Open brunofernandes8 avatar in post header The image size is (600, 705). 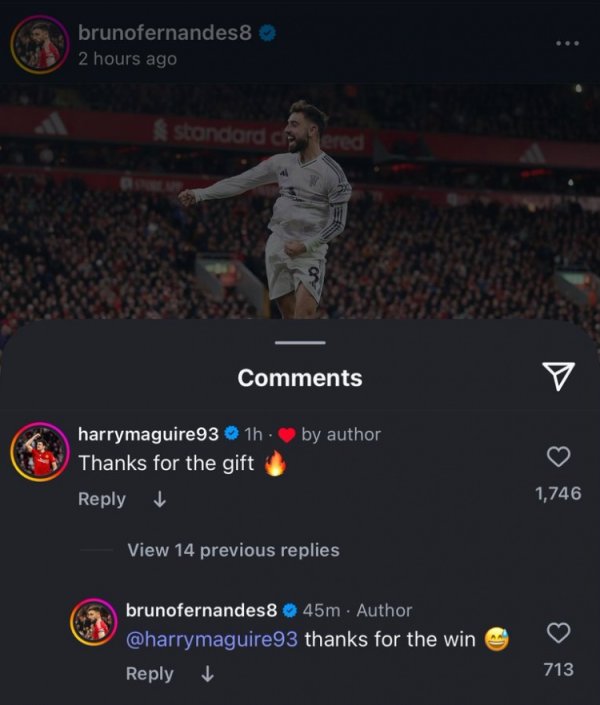[x=40, y=46]
